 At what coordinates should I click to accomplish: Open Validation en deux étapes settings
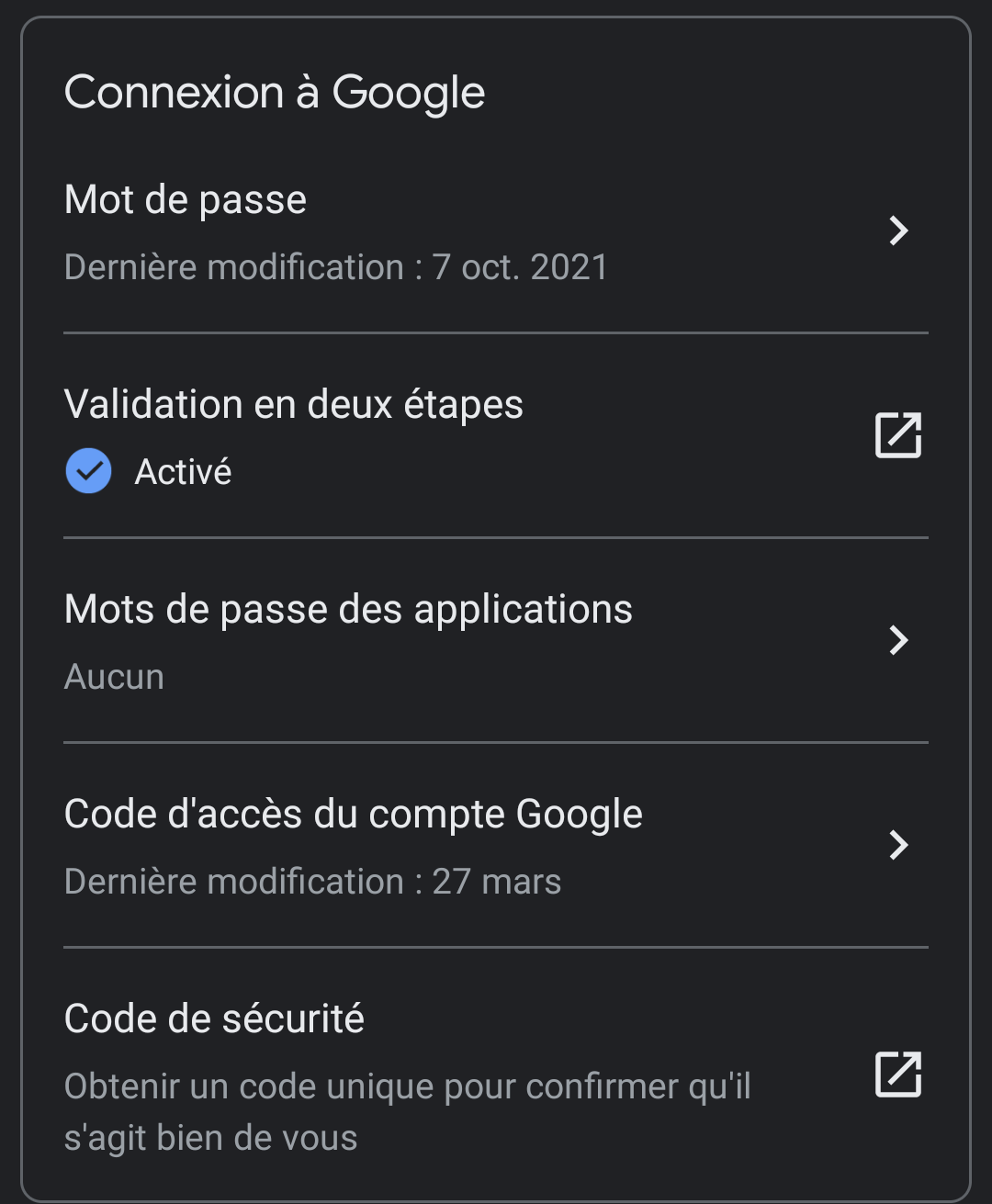pos(496,436)
